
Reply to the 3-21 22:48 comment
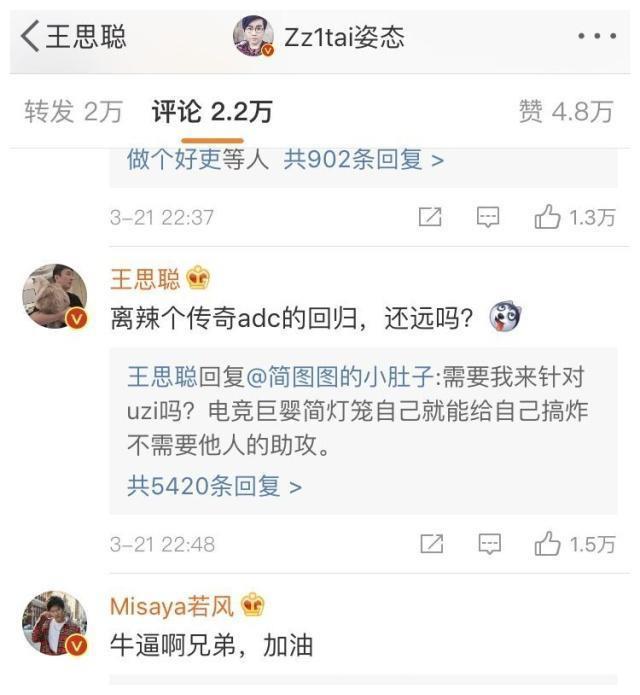488,544
